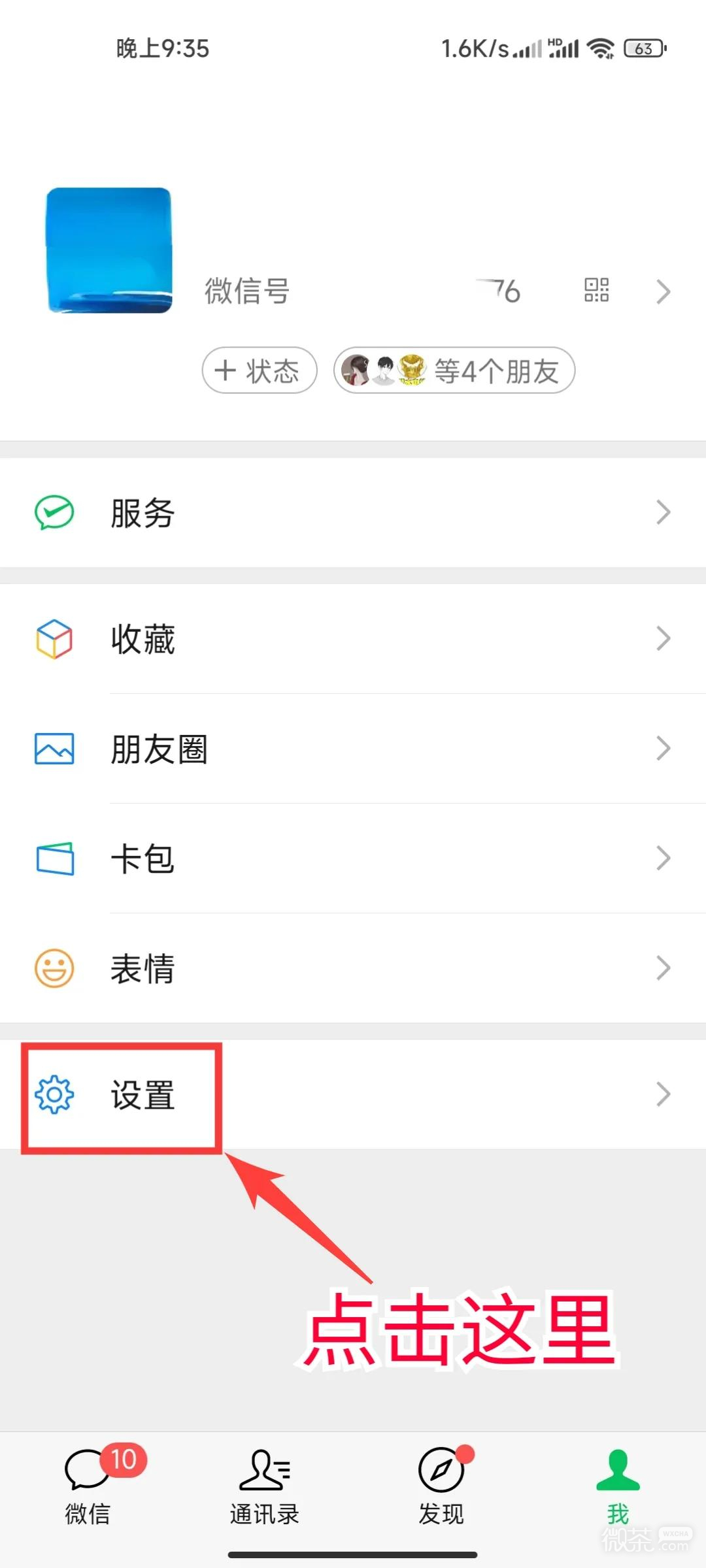Screen dimensions: 706x1568
Task: View the 等4个朋友 friends status chip
Action: [x=454, y=370]
